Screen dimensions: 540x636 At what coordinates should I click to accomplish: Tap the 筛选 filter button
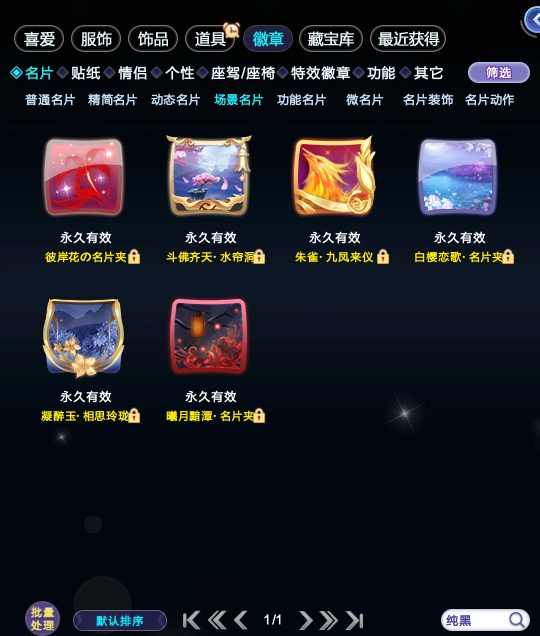coord(499,73)
